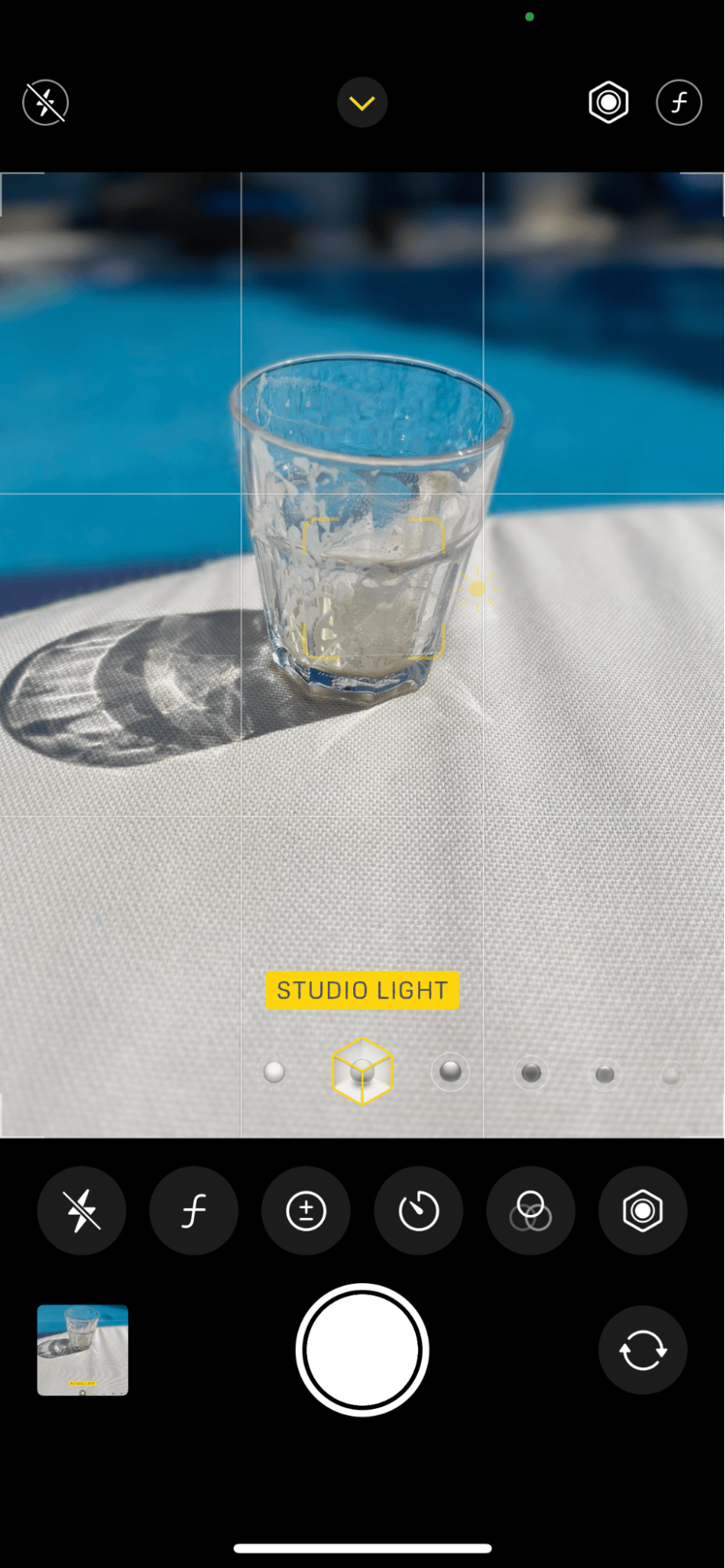Screen dimensions: 725x1568
Task: Open the timer control
Action: (418, 1211)
